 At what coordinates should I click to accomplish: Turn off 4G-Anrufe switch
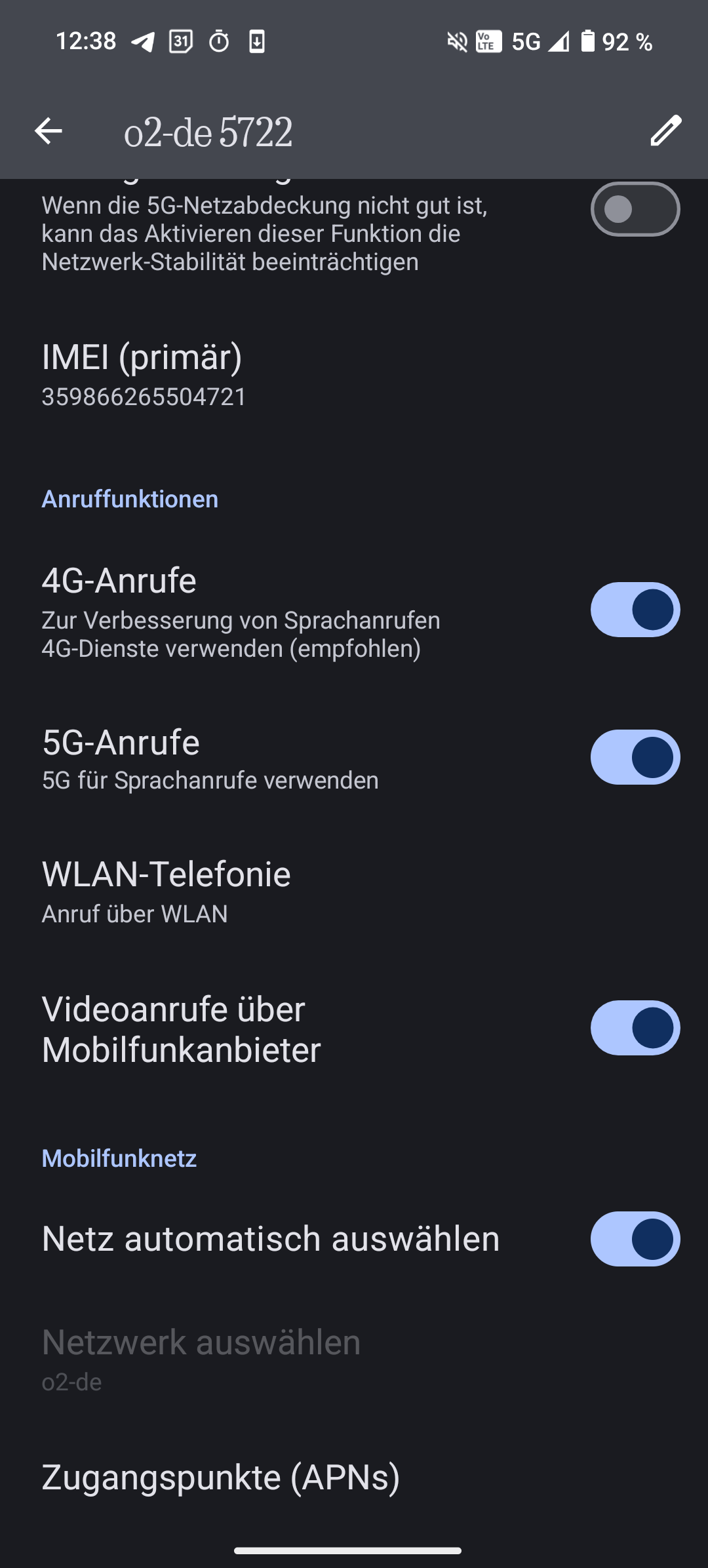[x=635, y=610]
